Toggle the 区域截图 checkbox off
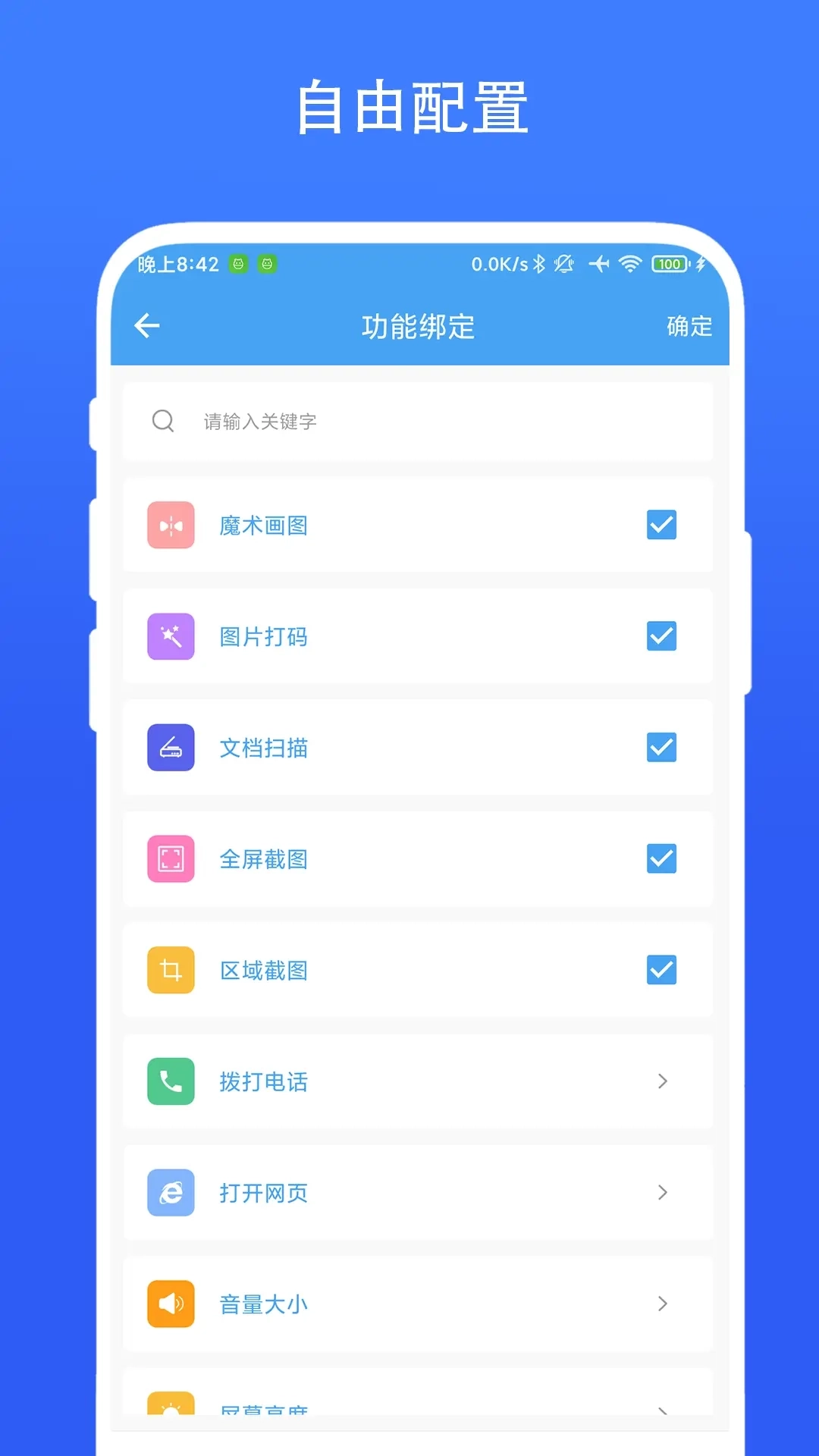The width and height of the screenshot is (819, 1456). [661, 971]
